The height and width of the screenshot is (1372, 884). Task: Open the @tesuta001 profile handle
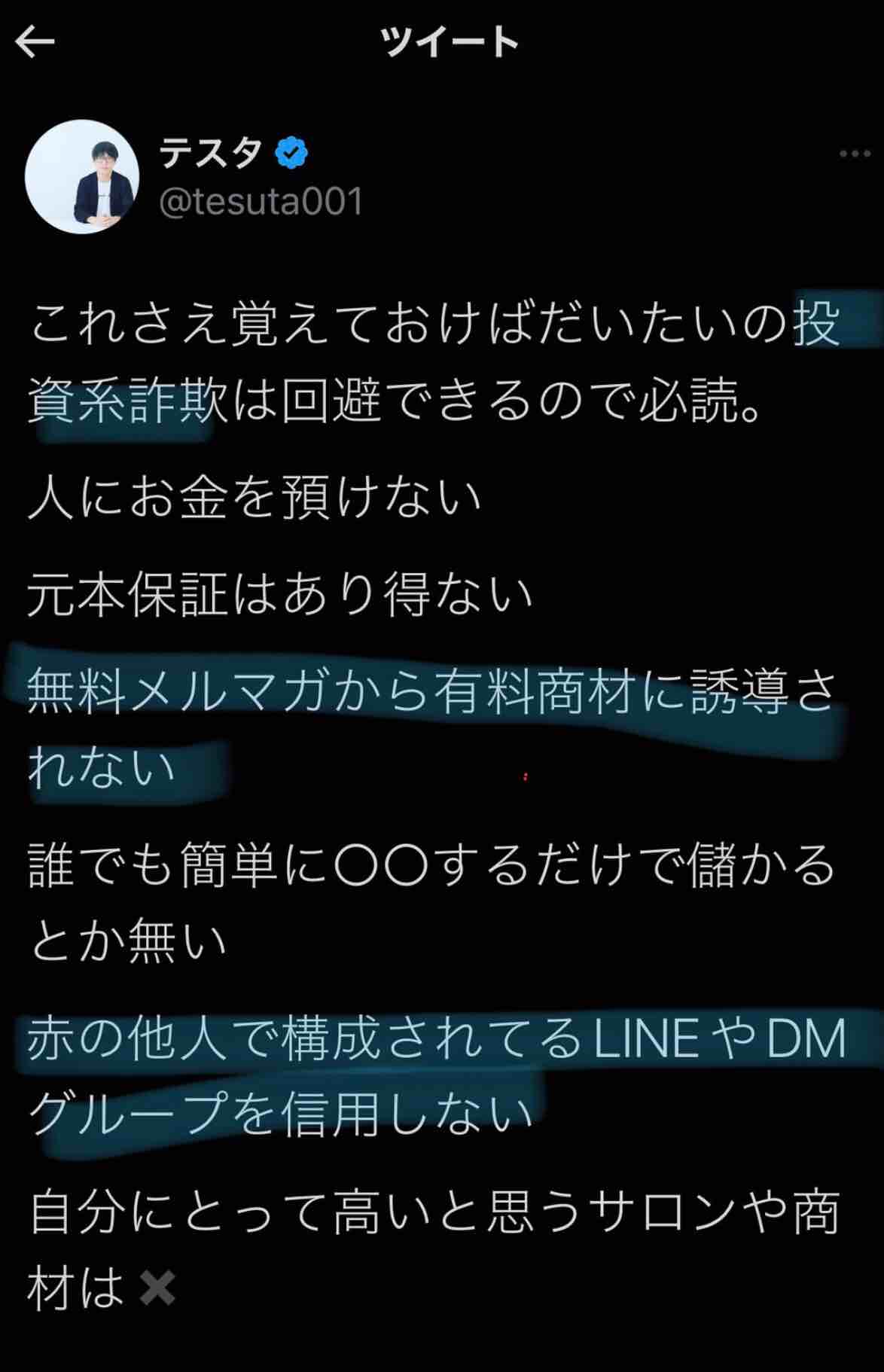point(261,202)
